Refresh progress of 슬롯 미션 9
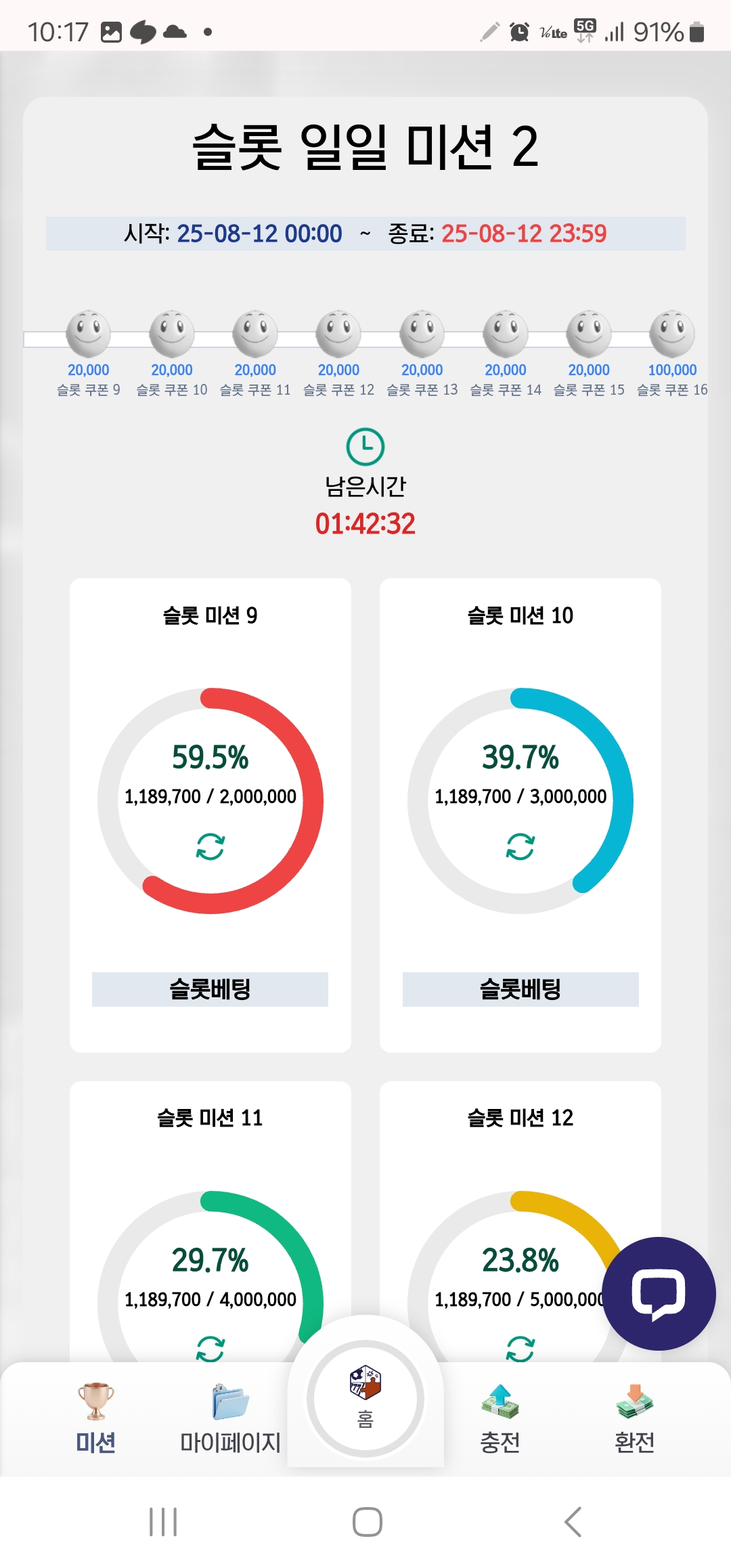The height and width of the screenshot is (1568, 731). click(211, 846)
